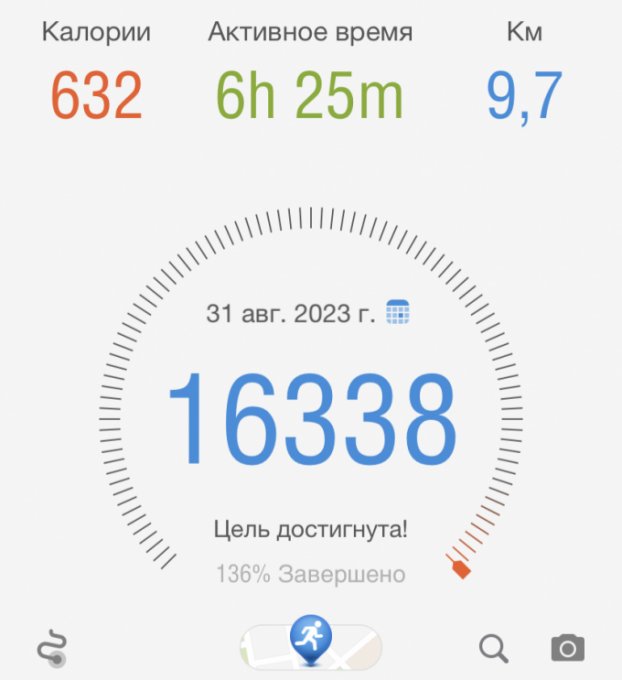622x680 pixels.
Task: Open the calendar next to the date
Action: point(398,313)
